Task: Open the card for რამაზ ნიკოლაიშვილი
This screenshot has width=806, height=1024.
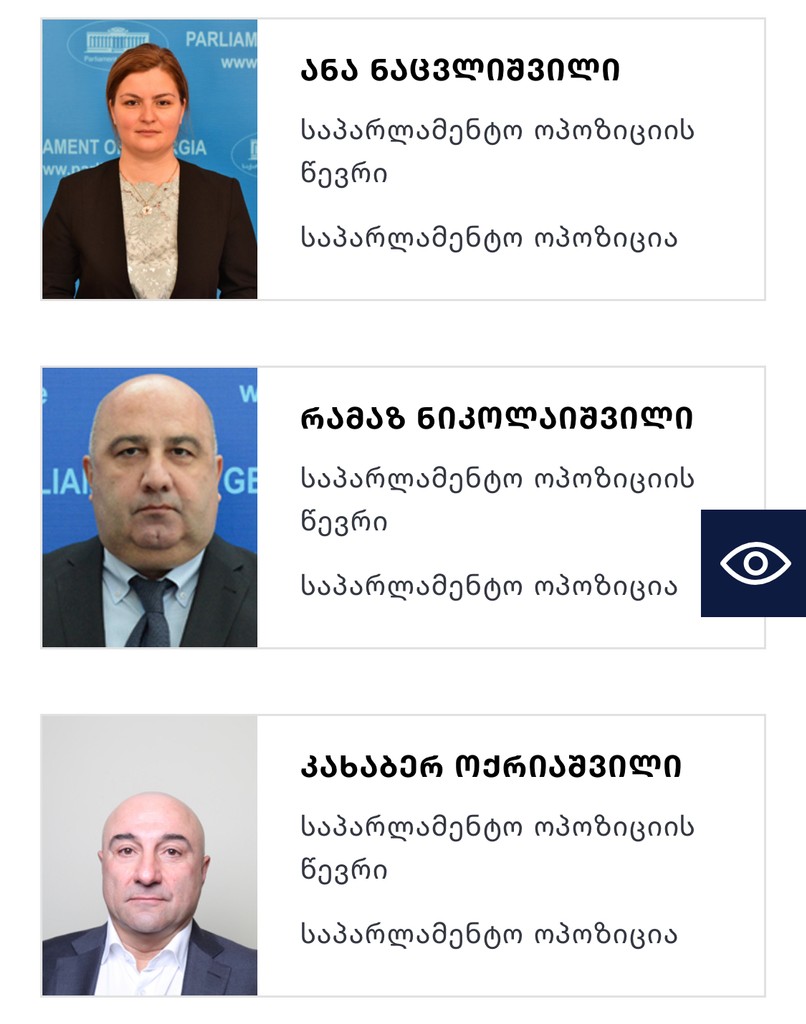Action: [x=495, y=418]
